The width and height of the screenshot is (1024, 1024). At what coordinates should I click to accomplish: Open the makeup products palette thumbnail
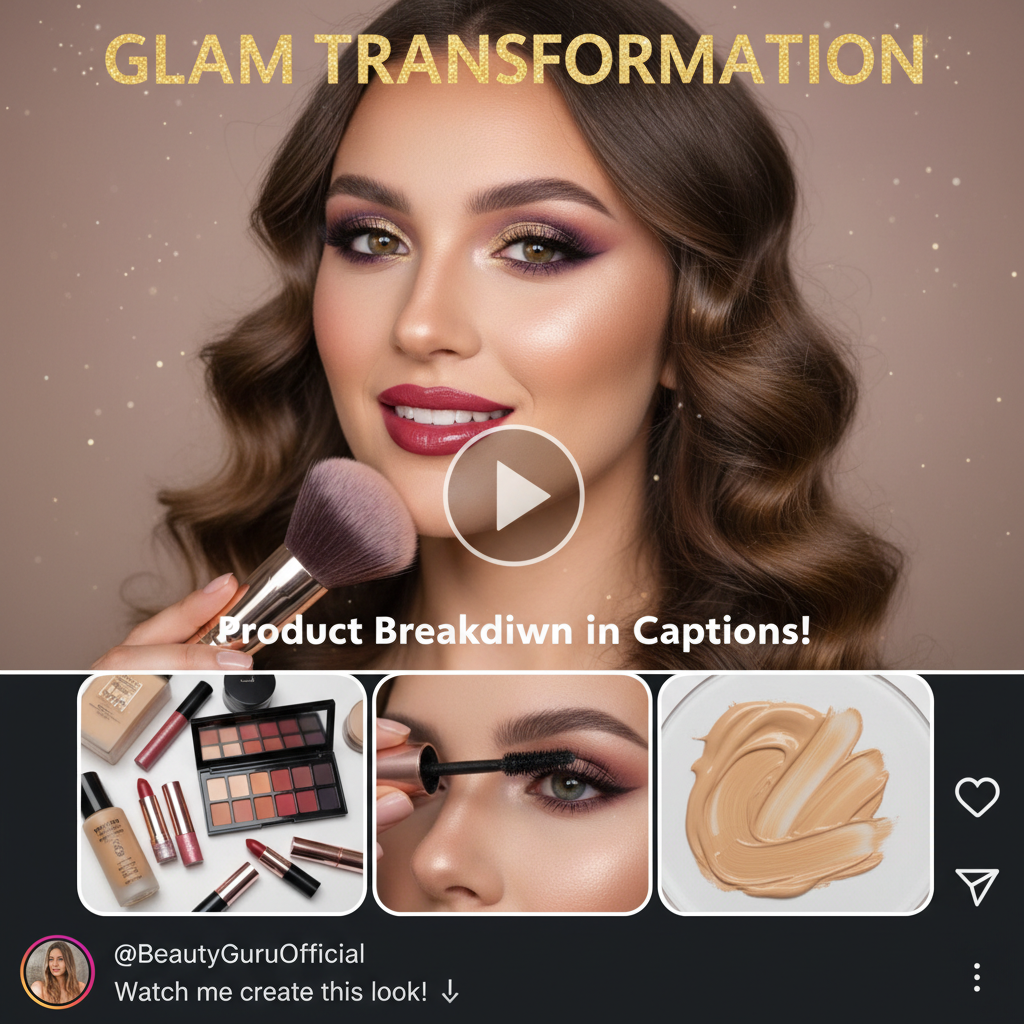click(x=222, y=793)
